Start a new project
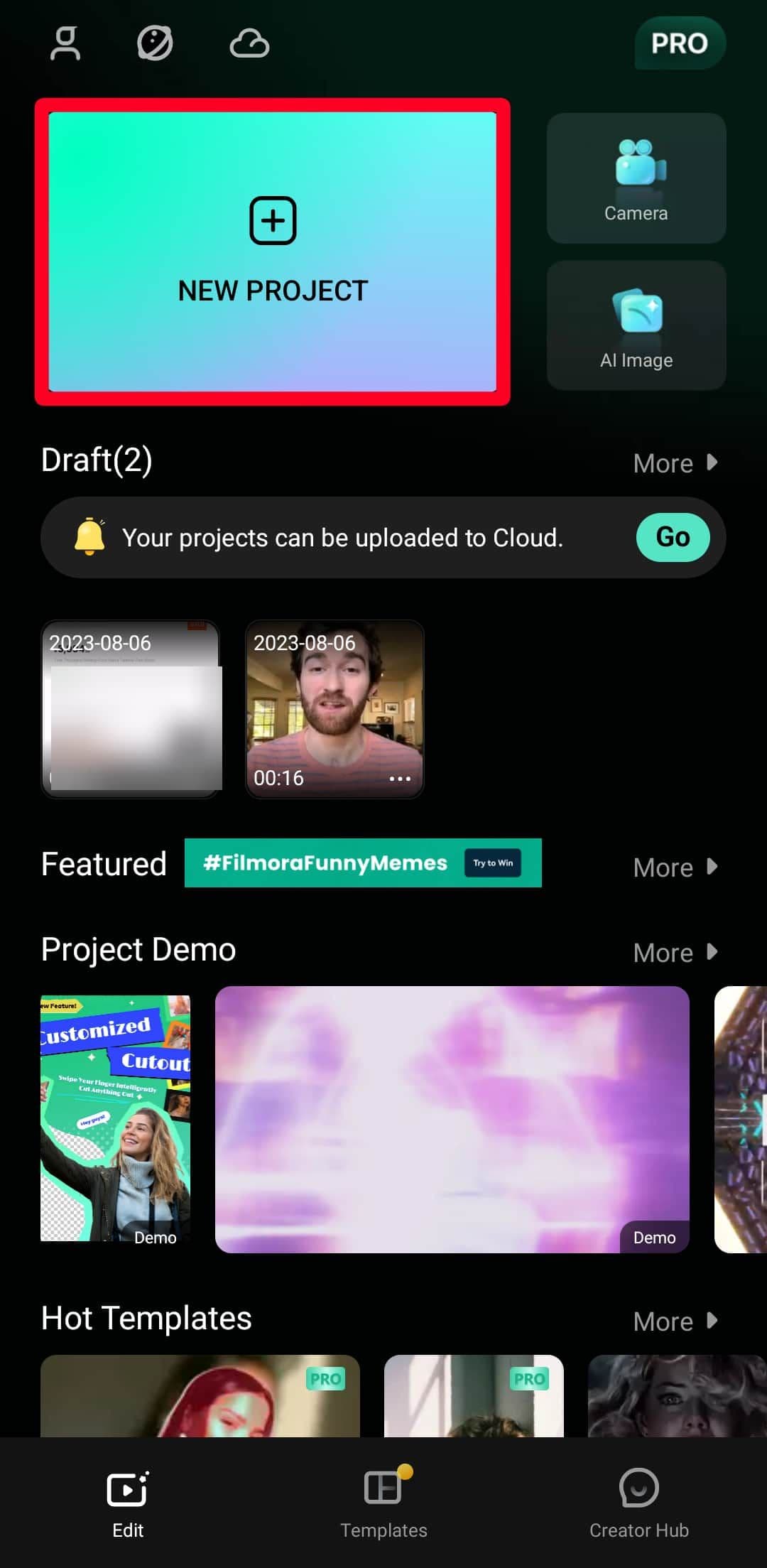 click(x=273, y=252)
